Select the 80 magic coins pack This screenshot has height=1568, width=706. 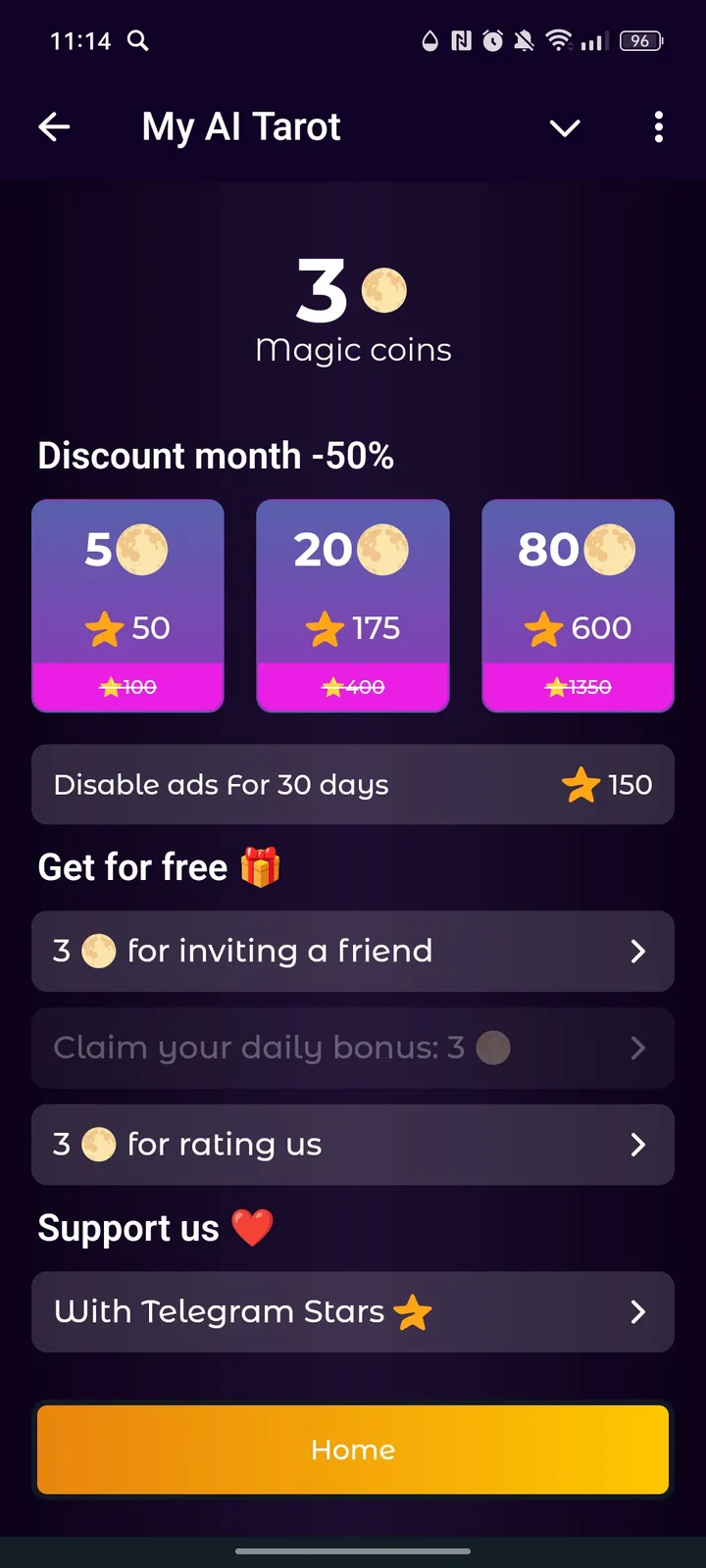578,605
